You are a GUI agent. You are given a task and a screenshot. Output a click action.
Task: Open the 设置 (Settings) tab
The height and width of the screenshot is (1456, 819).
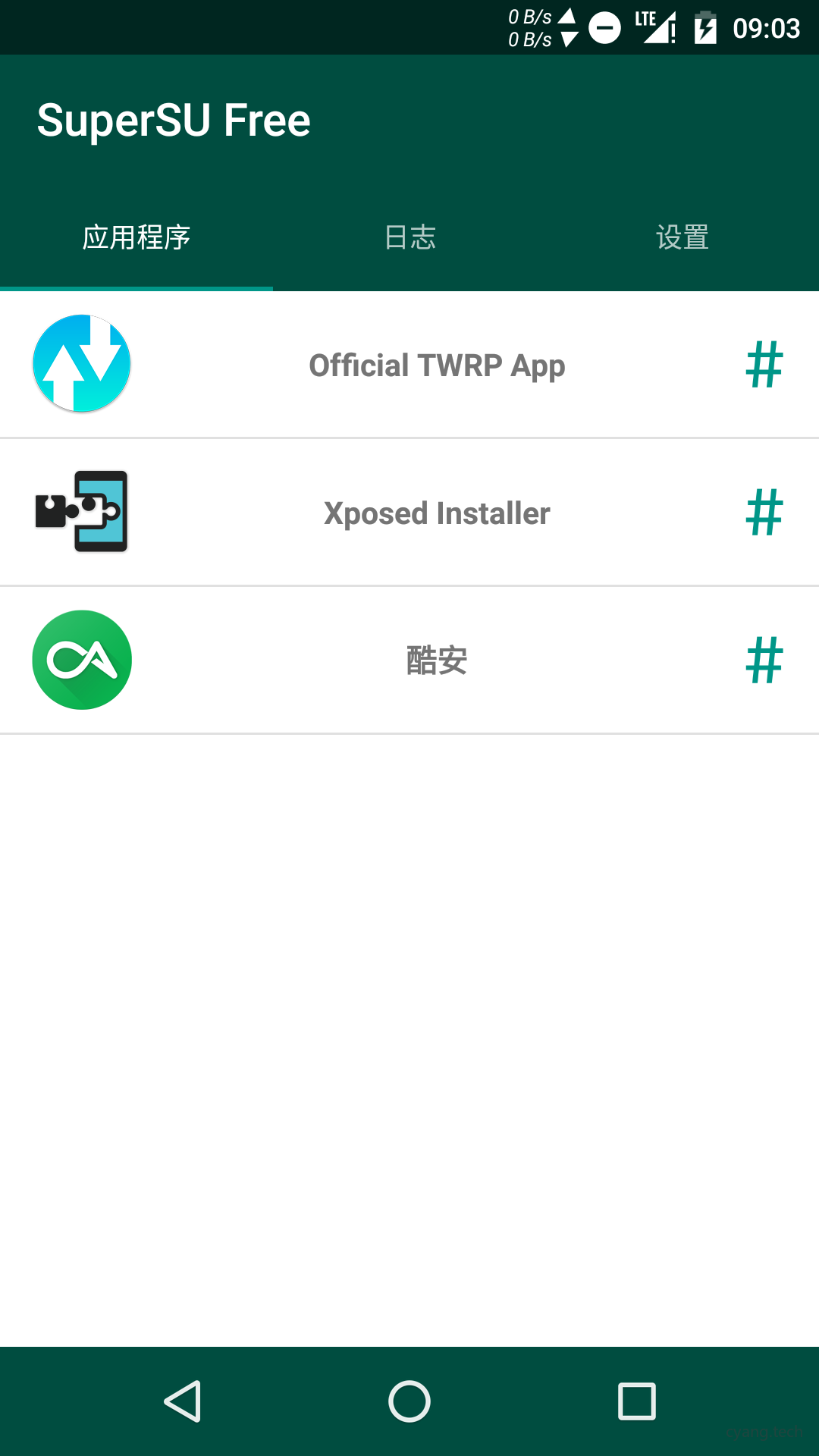tap(682, 237)
